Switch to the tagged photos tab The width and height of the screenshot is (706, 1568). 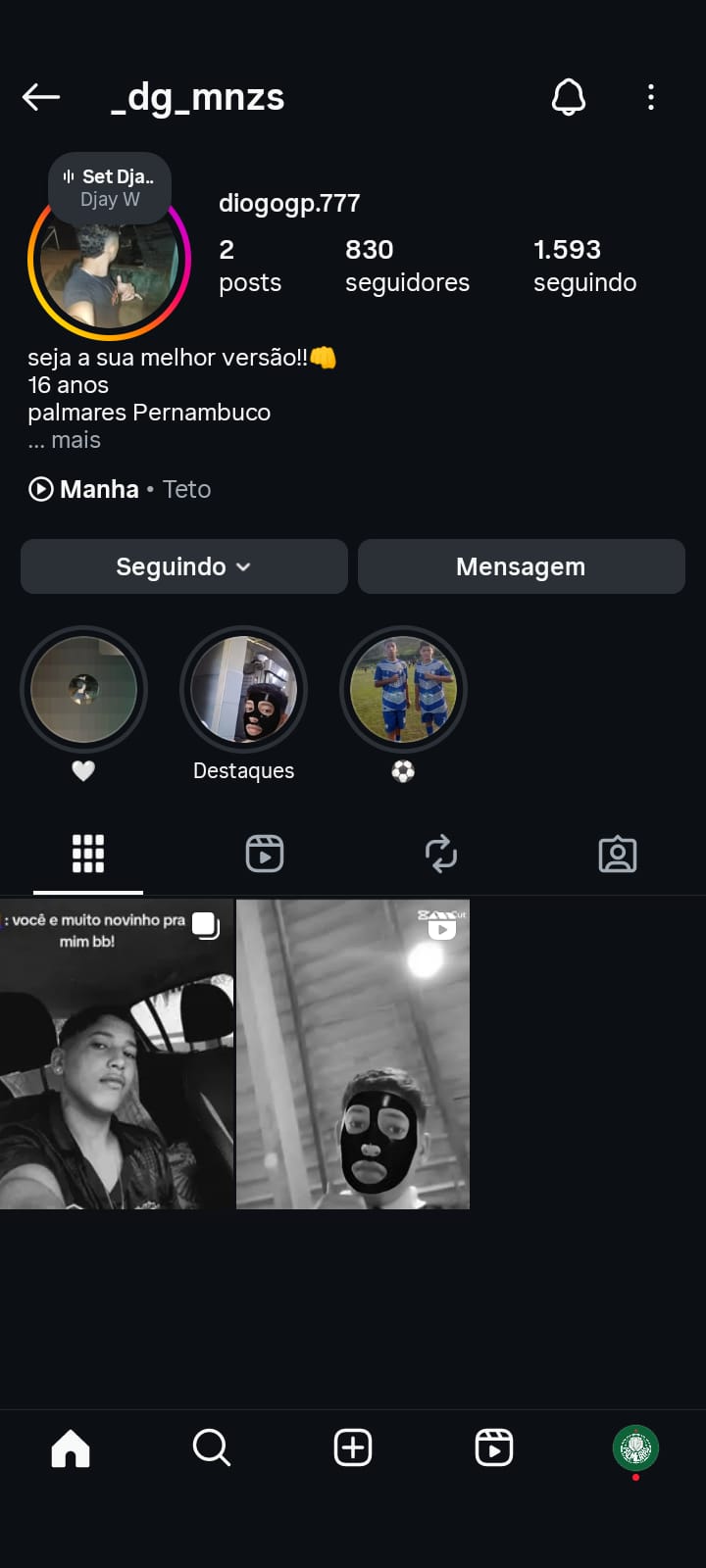point(618,854)
